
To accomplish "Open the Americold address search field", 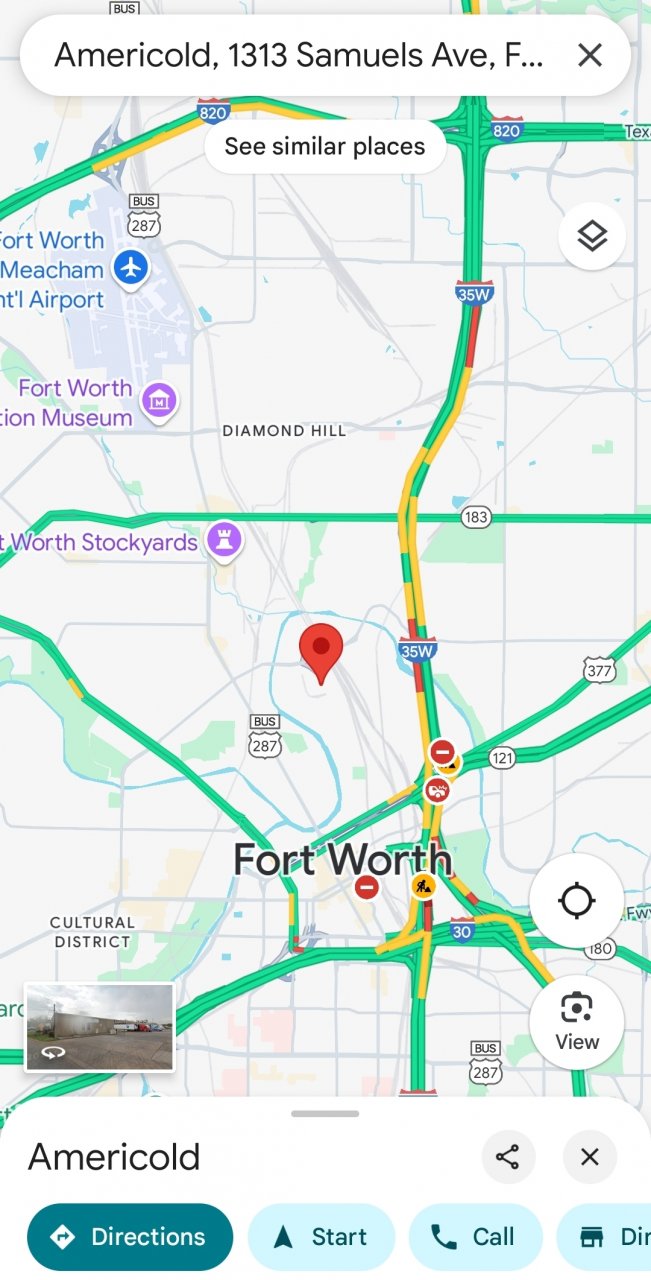I will pyautogui.click(x=298, y=55).
